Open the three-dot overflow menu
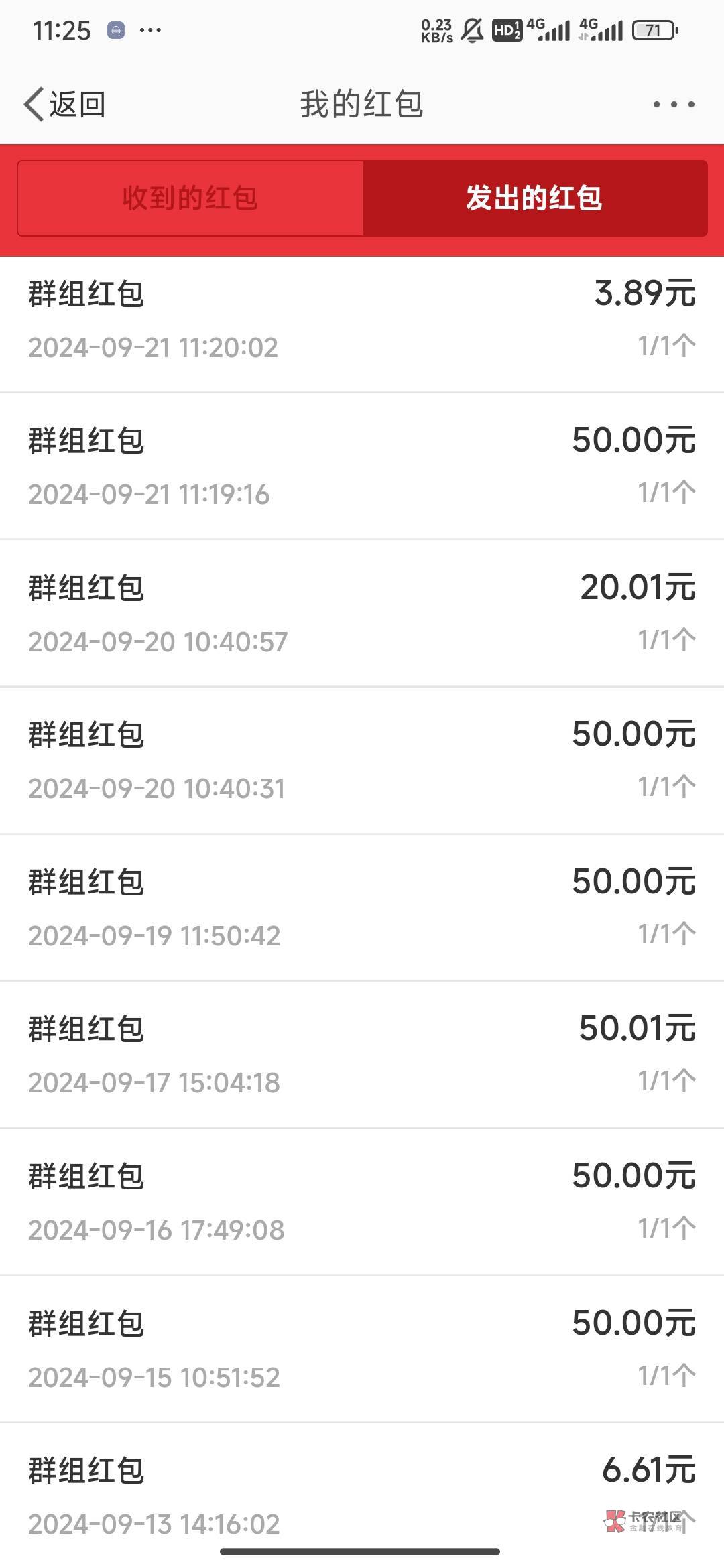The width and height of the screenshot is (724, 1568). point(673,105)
